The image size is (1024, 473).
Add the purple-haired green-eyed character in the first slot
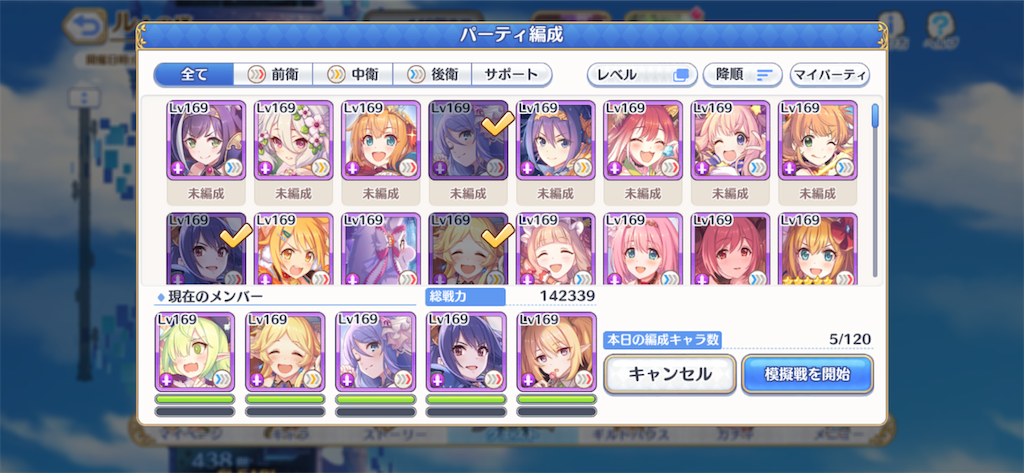pos(206,140)
